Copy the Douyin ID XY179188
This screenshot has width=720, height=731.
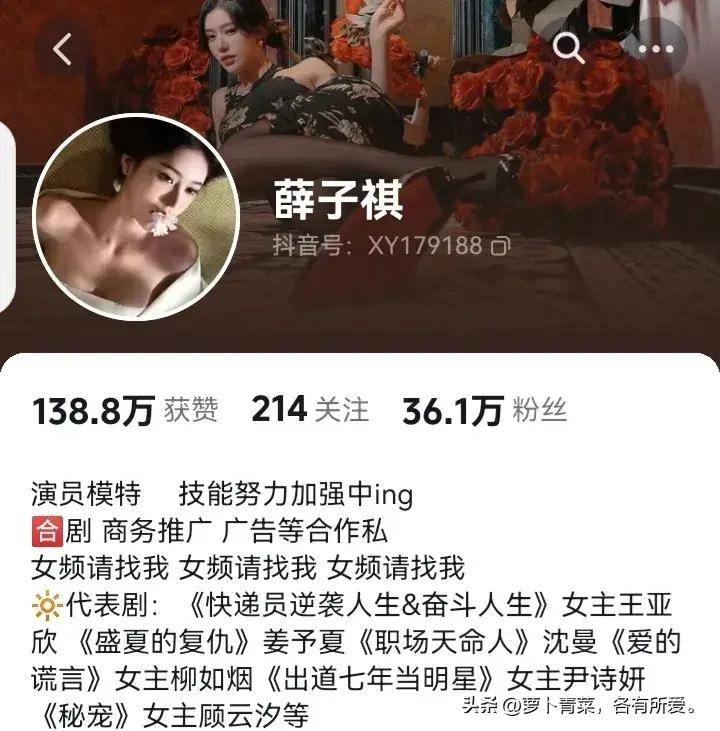(501, 245)
